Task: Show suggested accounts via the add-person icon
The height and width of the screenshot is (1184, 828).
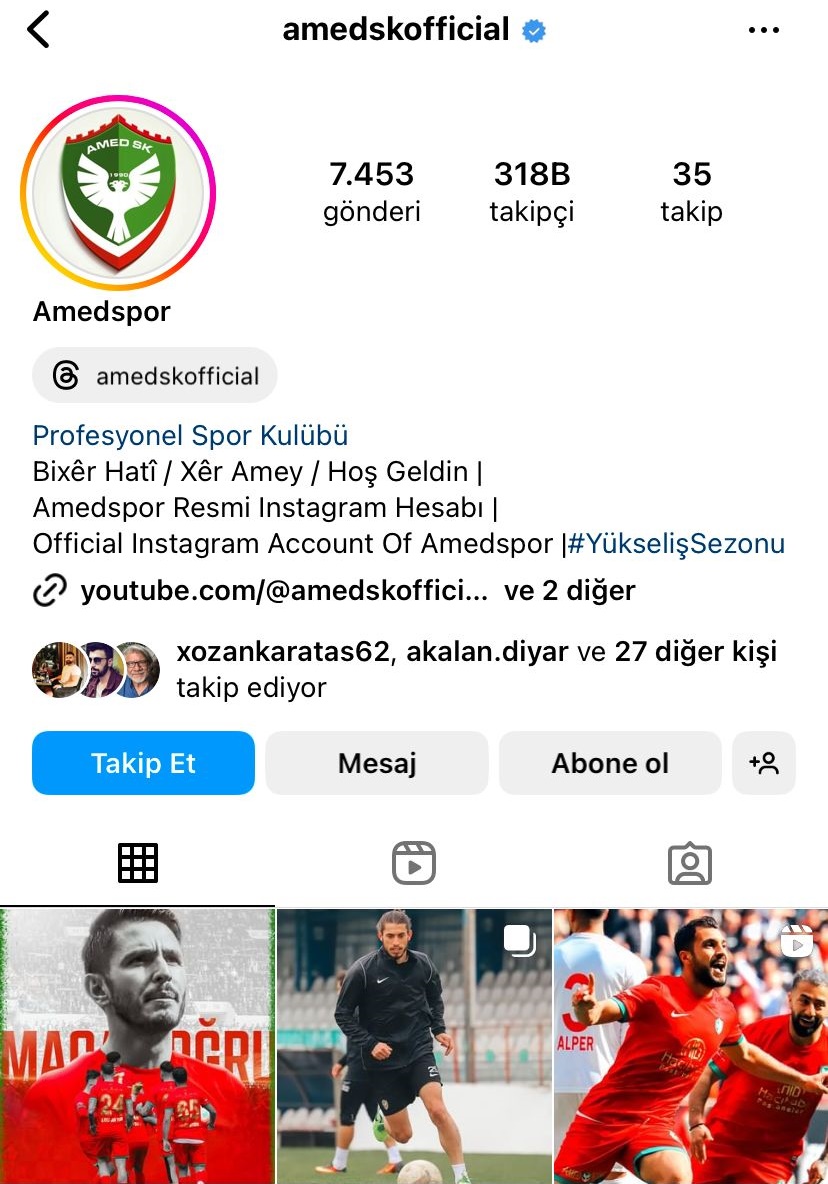Action: (764, 763)
